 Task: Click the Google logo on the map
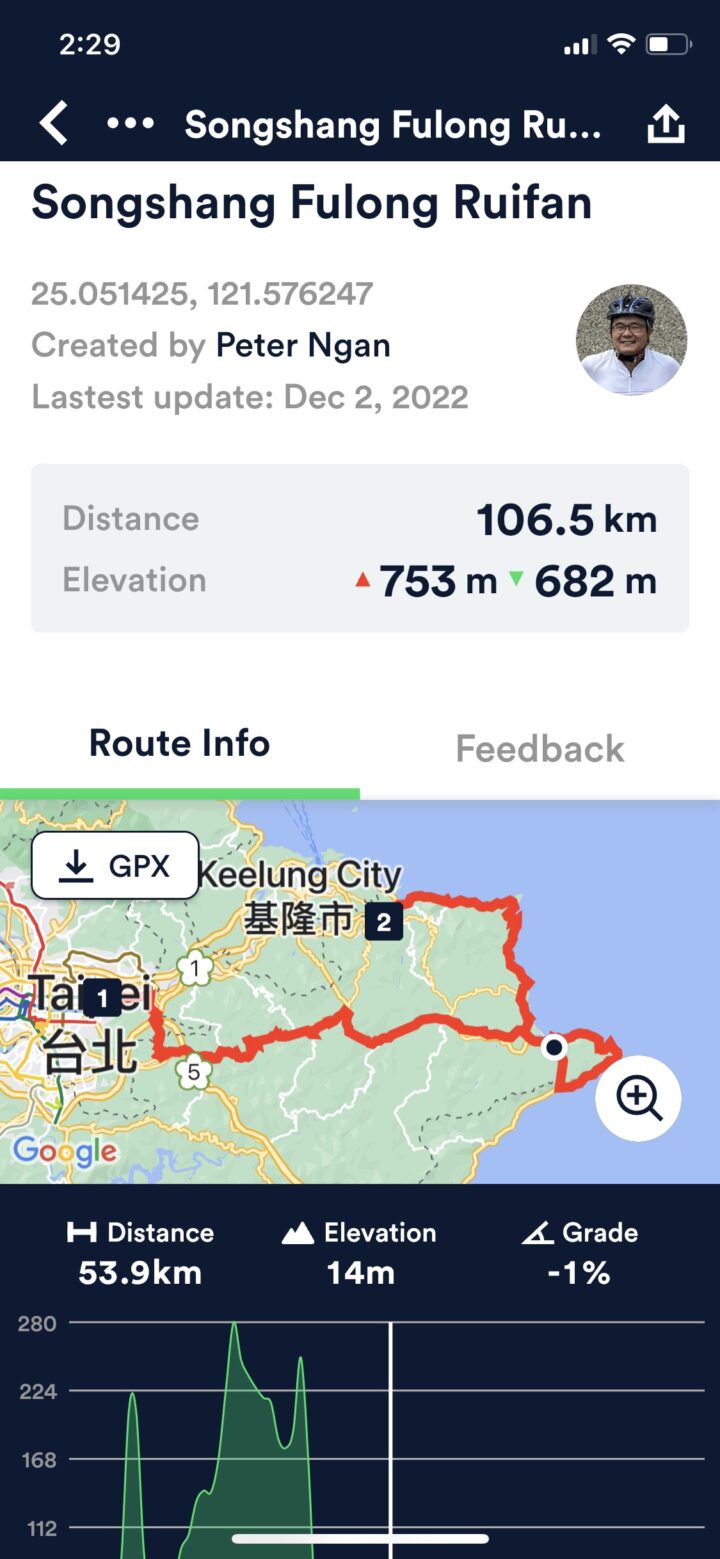65,1151
